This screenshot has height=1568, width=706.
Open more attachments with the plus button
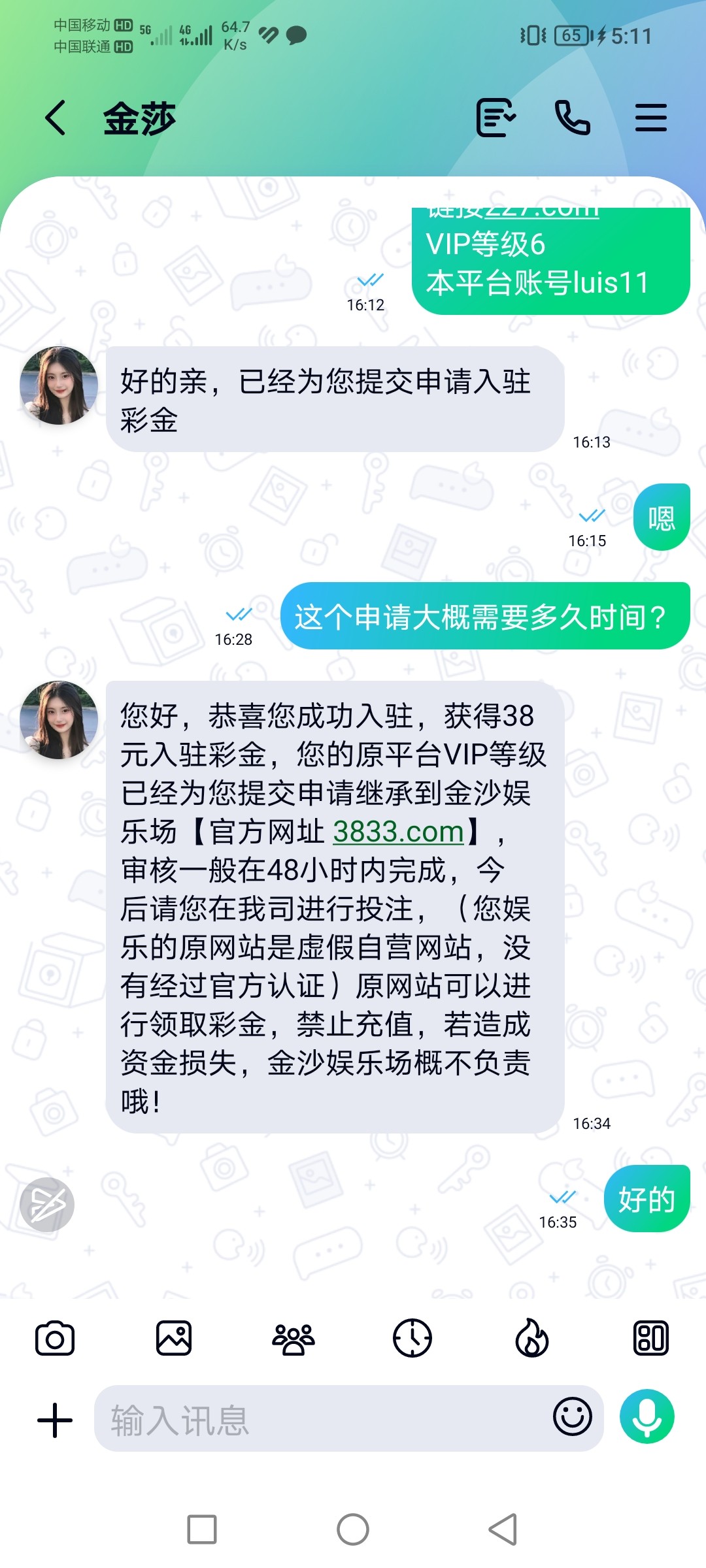click(x=55, y=1420)
